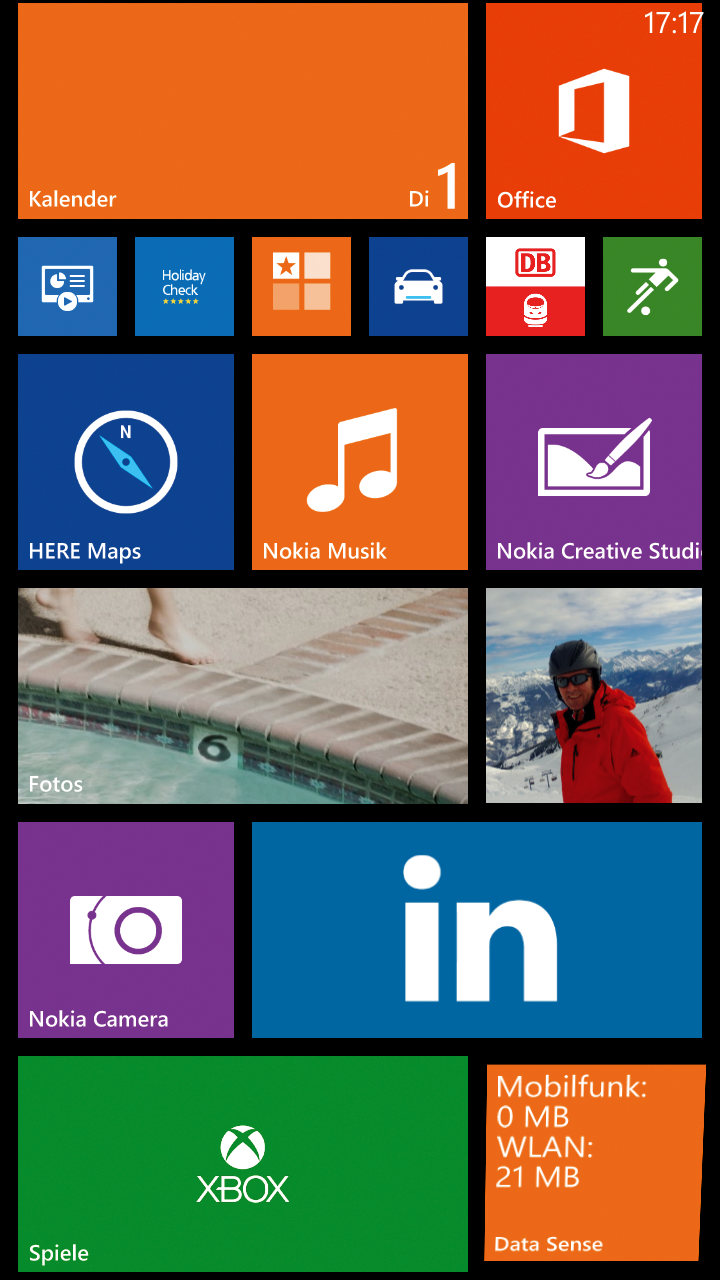
Task: Open the Kalender tile
Action: click(243, 111)
